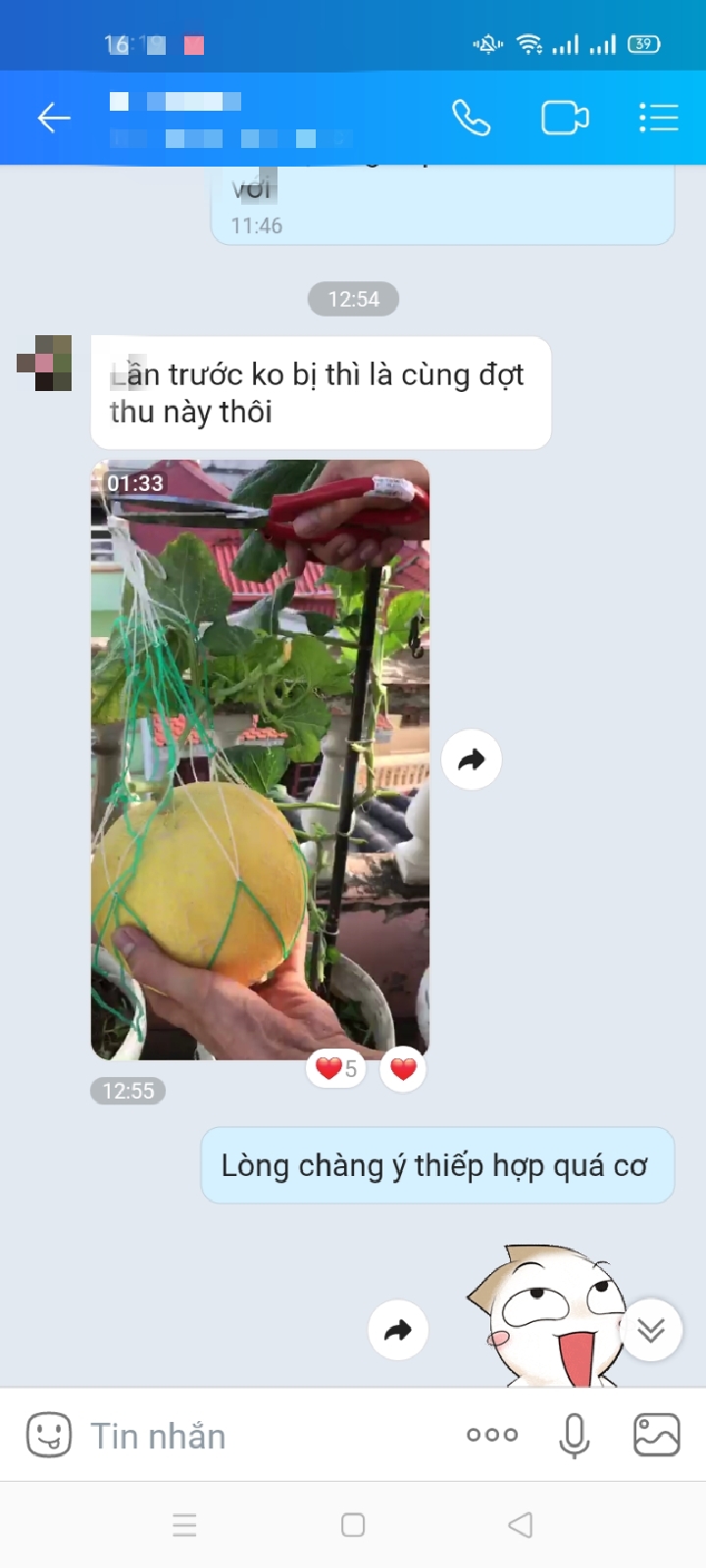
Task: React with a heart to the video
Action: 403,1068
